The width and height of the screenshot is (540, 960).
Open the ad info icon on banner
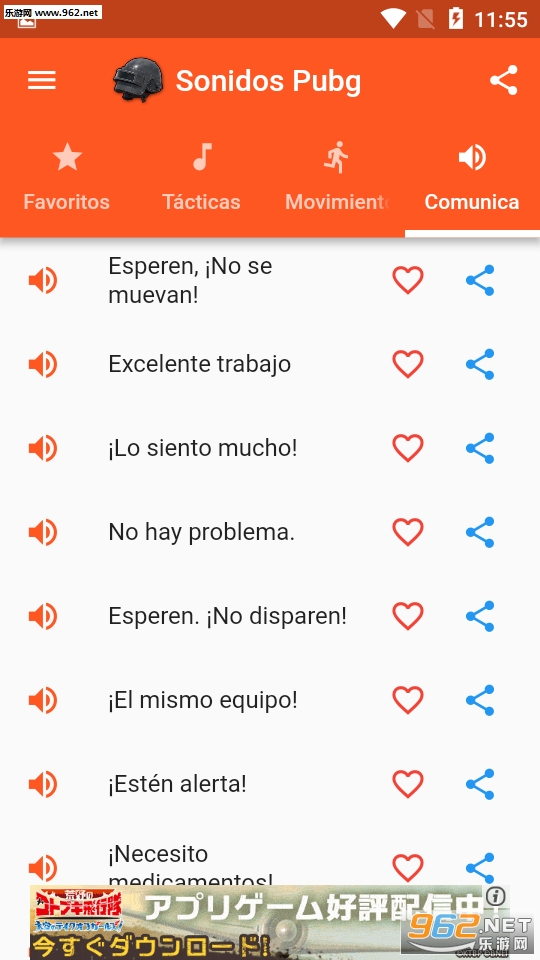tap(497, 897)
